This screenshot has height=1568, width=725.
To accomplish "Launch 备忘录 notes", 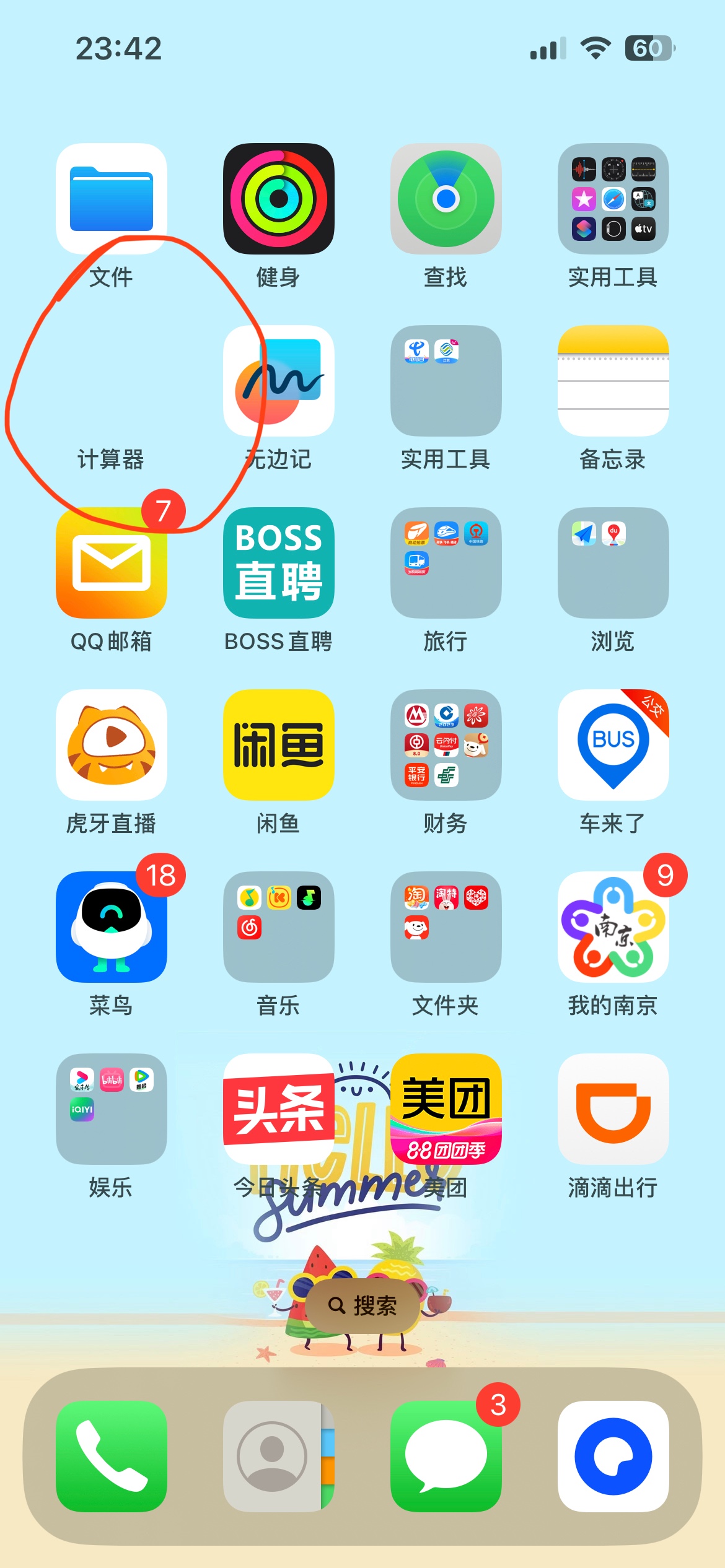I will [x=613, y=381].
